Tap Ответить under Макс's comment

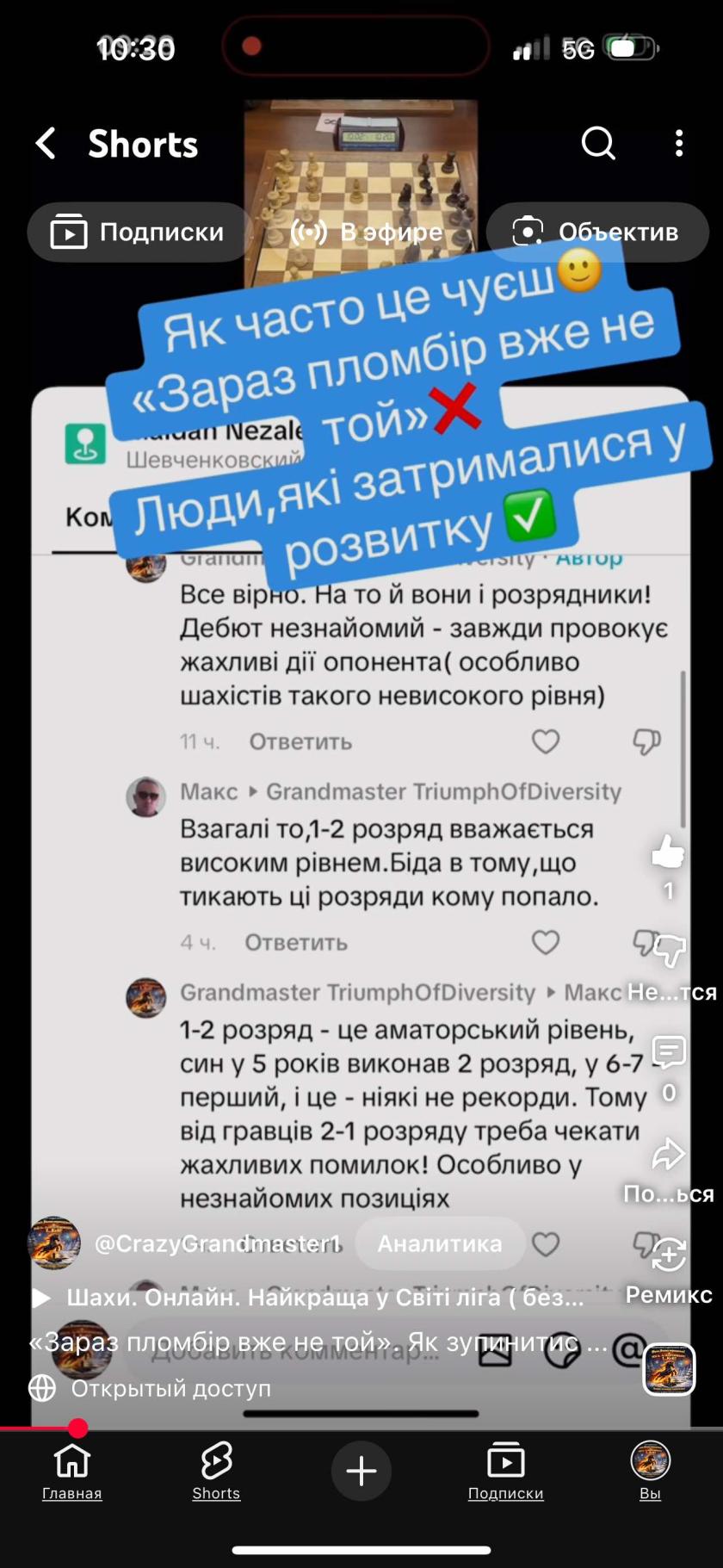click(294, 942)
